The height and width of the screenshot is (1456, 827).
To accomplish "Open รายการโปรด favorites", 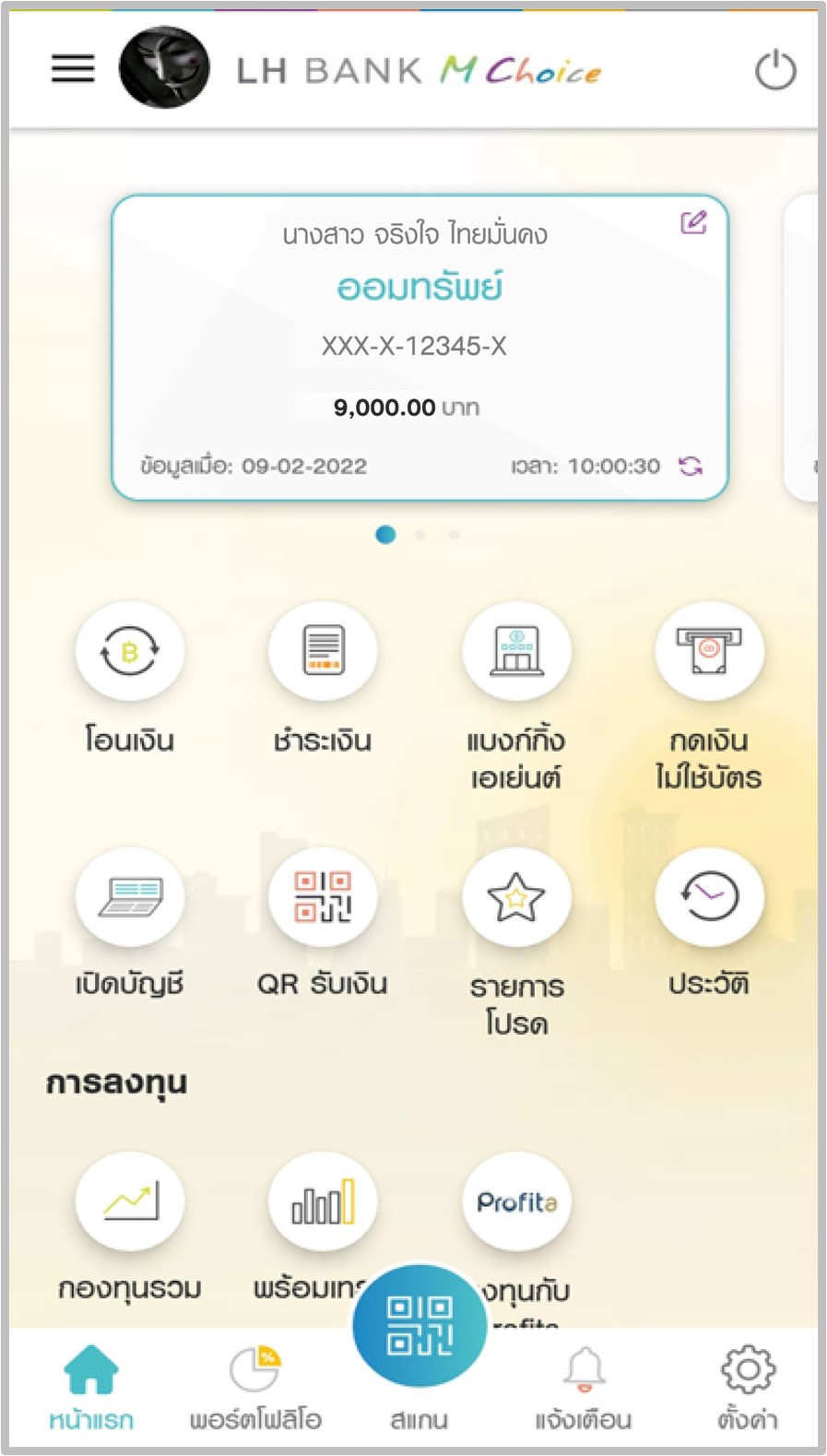I will [516, 897].
